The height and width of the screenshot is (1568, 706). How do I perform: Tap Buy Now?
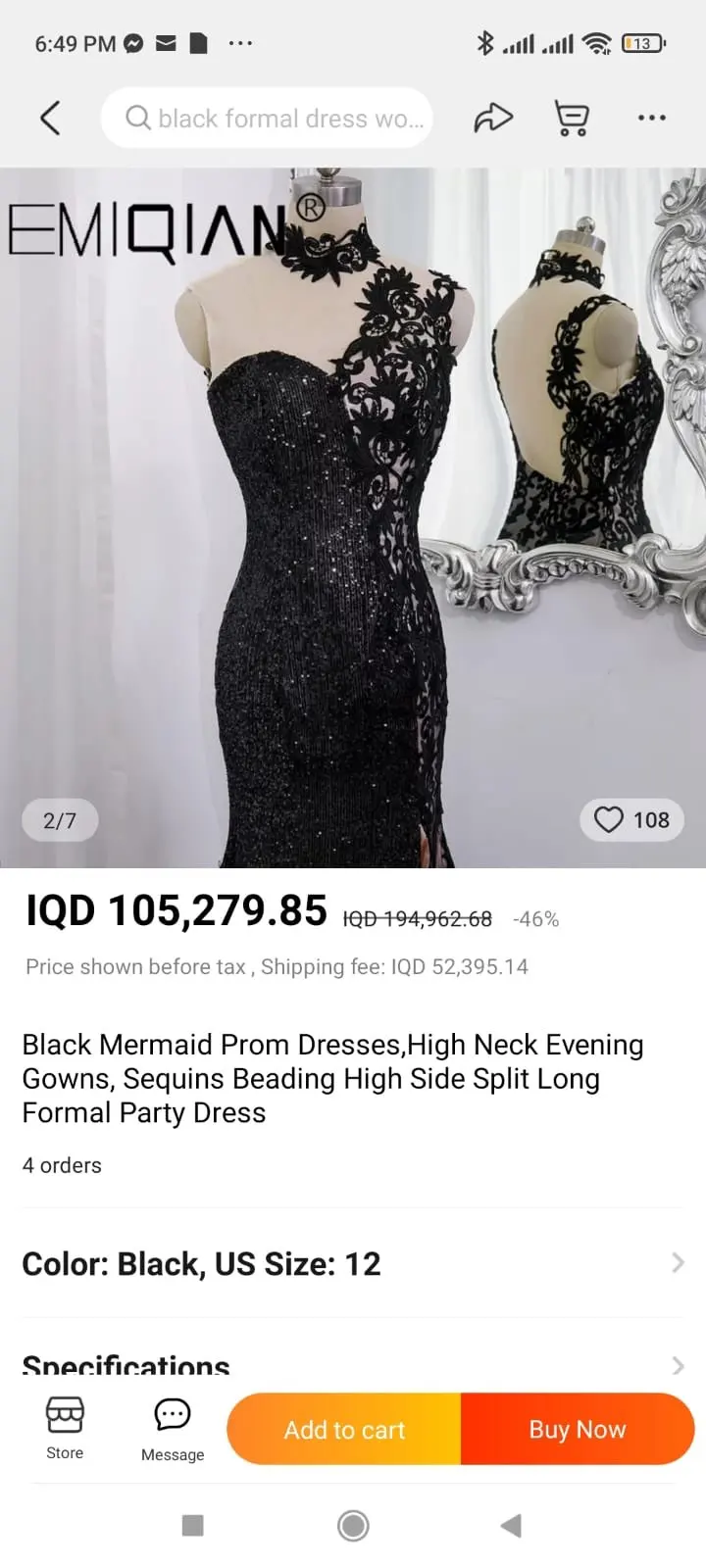(578, 1430)
